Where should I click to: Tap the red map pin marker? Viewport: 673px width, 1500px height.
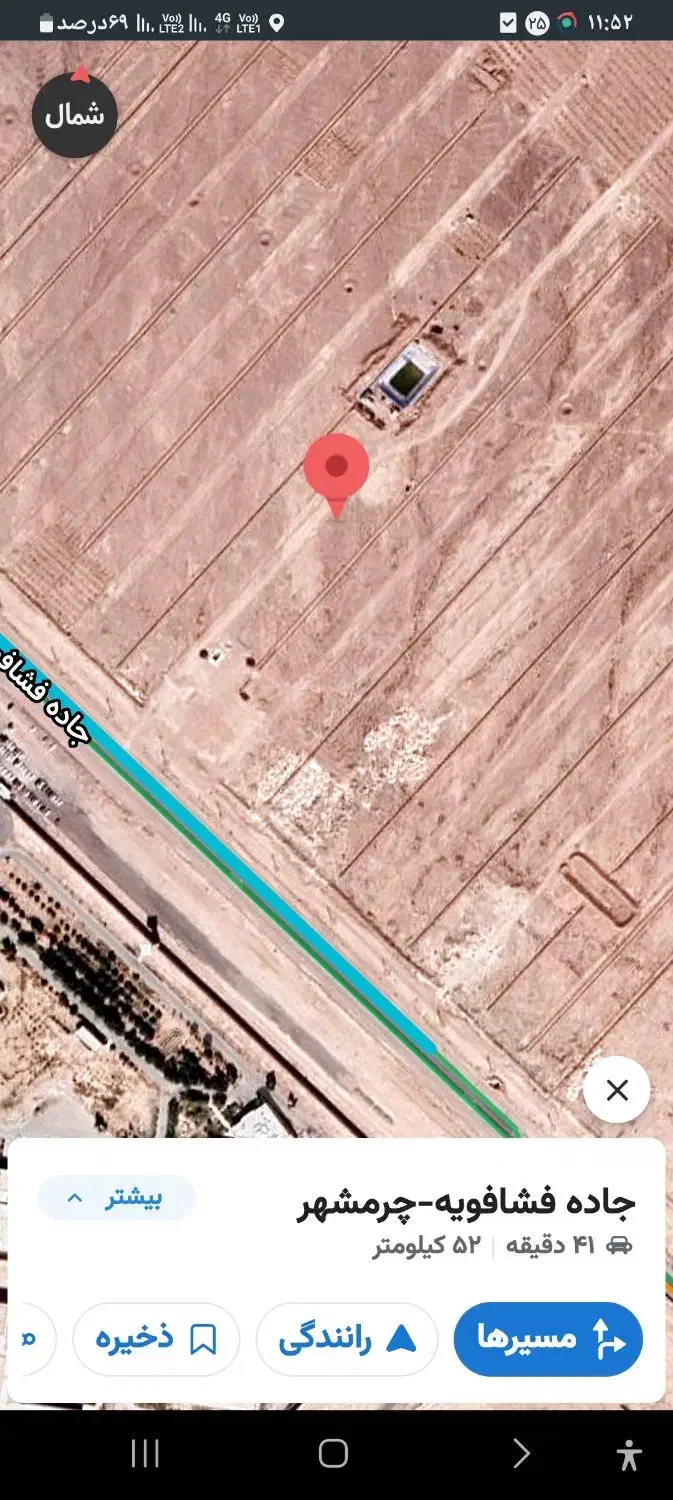(x=337, y=468)
